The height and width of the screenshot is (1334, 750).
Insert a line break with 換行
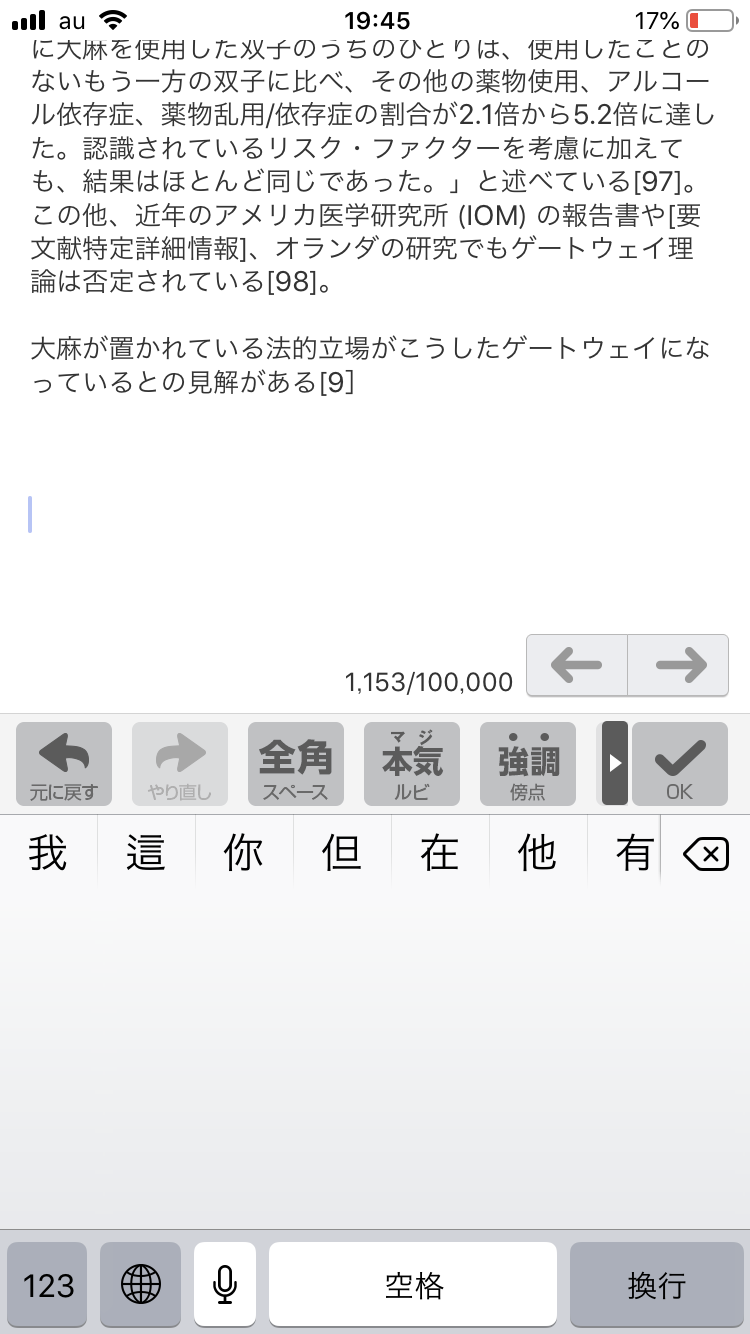click(x=657, y=1285)
